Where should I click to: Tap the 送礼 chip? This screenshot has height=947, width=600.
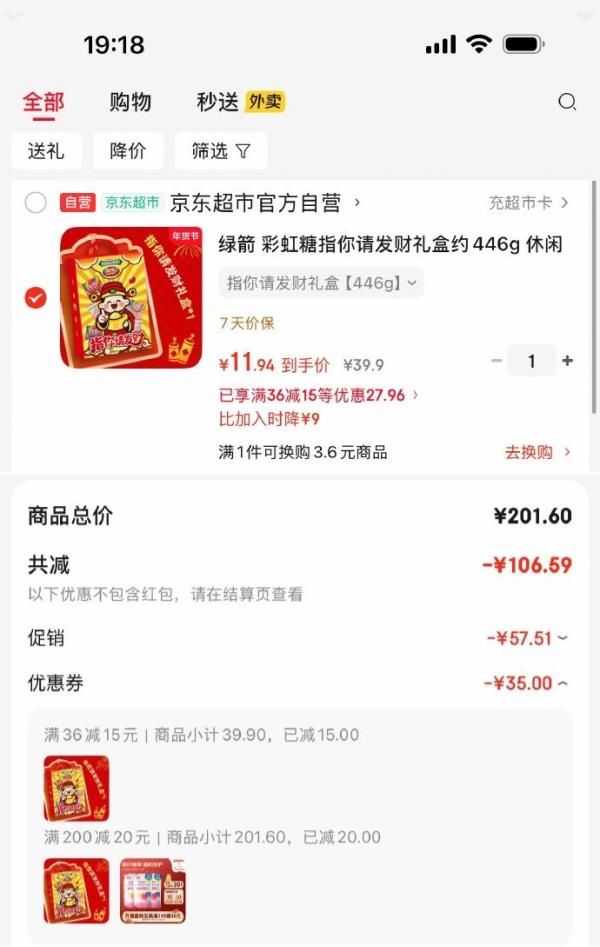coord(46,151)
